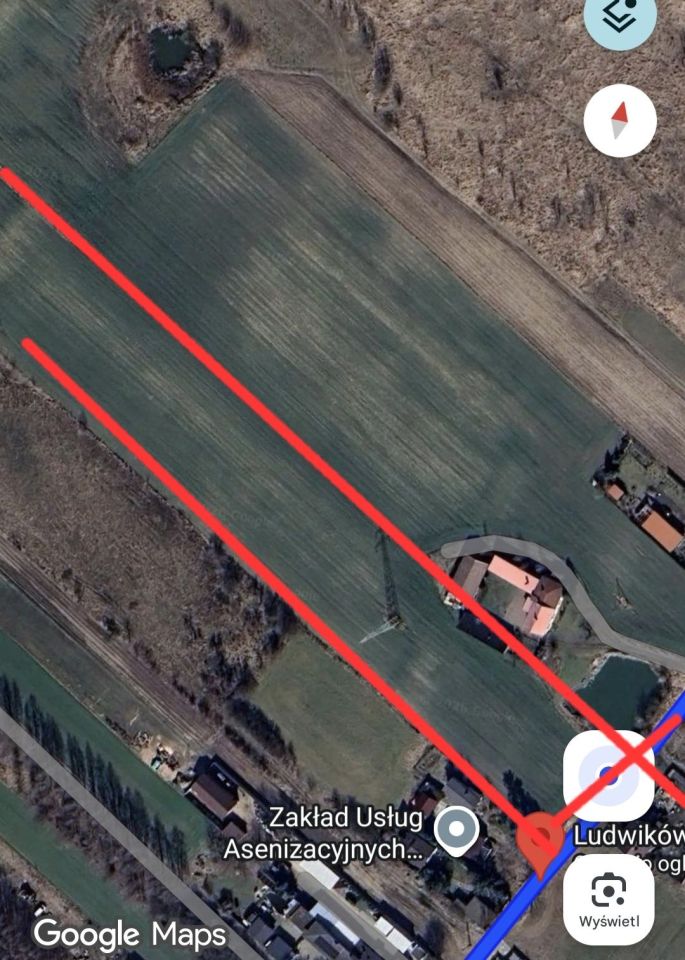
Task: Open Zakład Usług Asenizacyjnych place marker
Action: coord(458,829)
